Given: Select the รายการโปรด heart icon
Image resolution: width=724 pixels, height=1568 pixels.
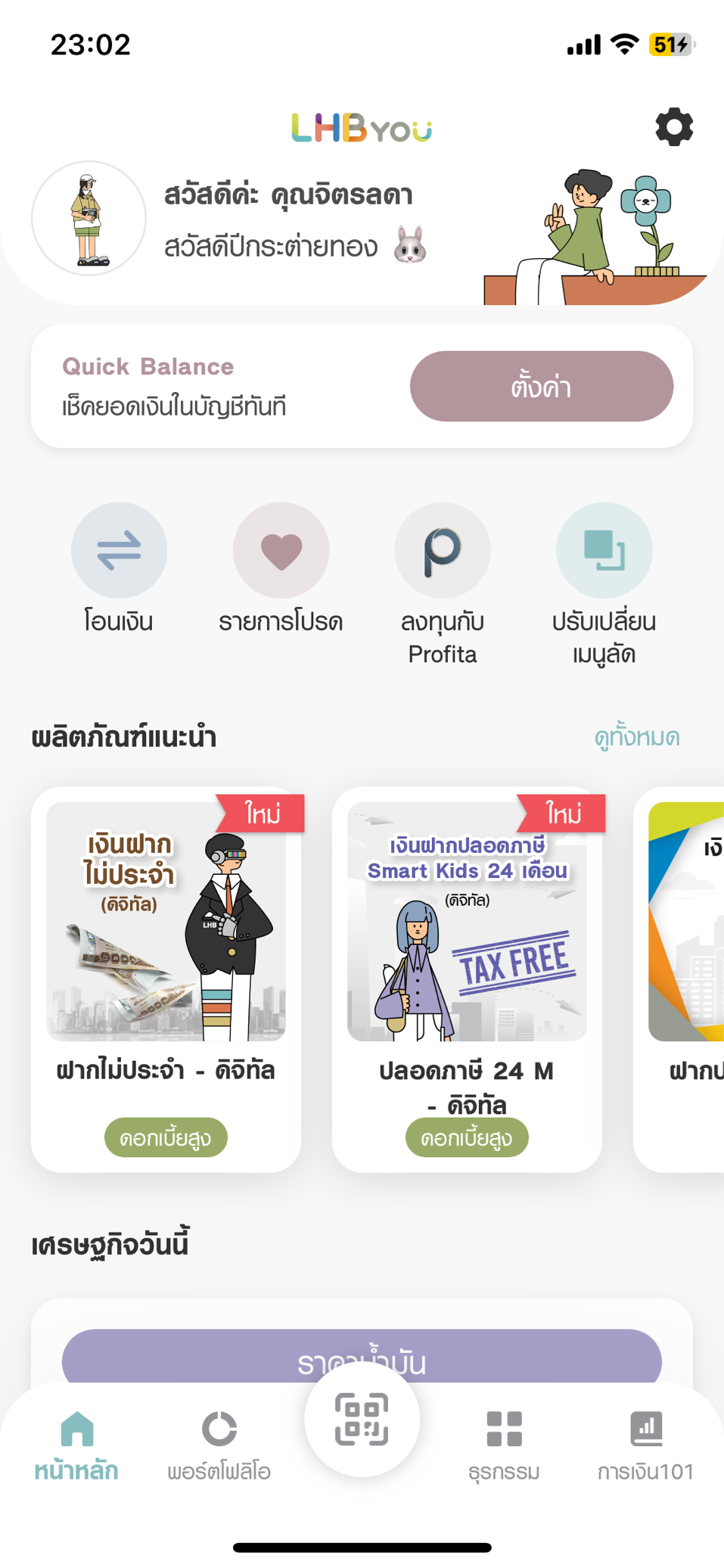Looking at the screenshot, I should (x=281, y=551).
